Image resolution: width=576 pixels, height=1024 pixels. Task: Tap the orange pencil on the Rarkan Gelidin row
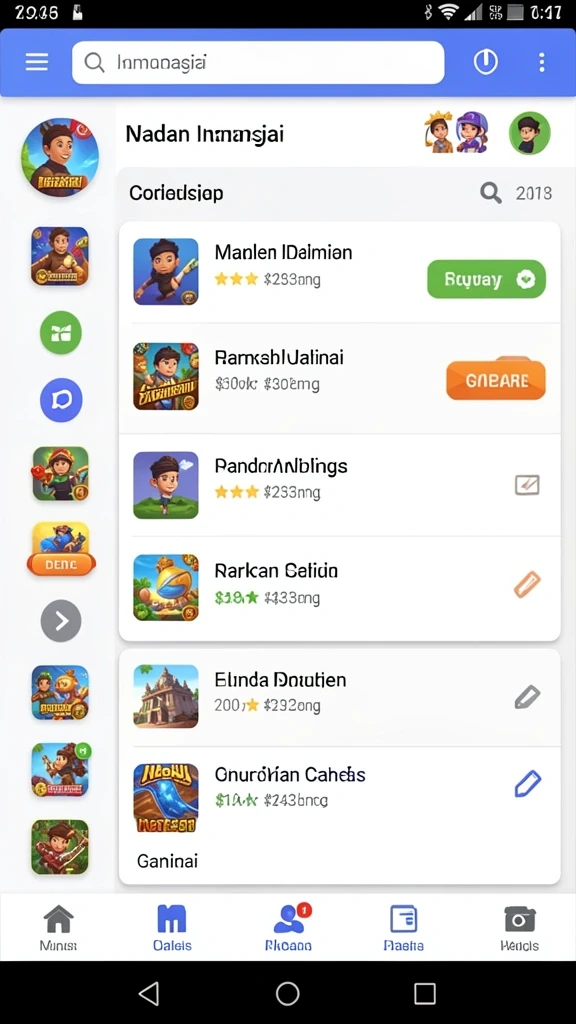[x=527, y=584]
